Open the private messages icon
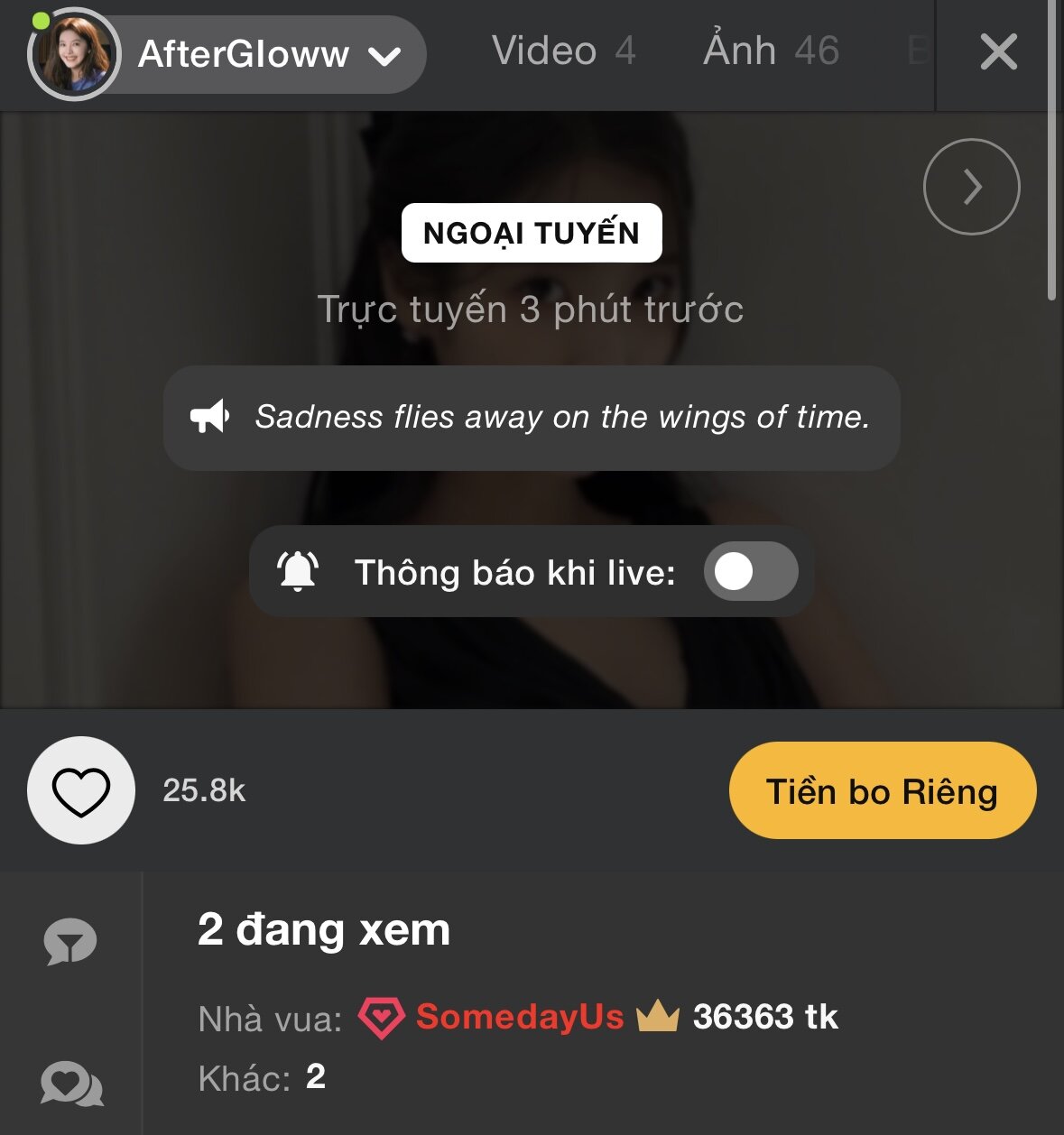This screenshot has width=1064, height=1135. (x=71, y=1084)
